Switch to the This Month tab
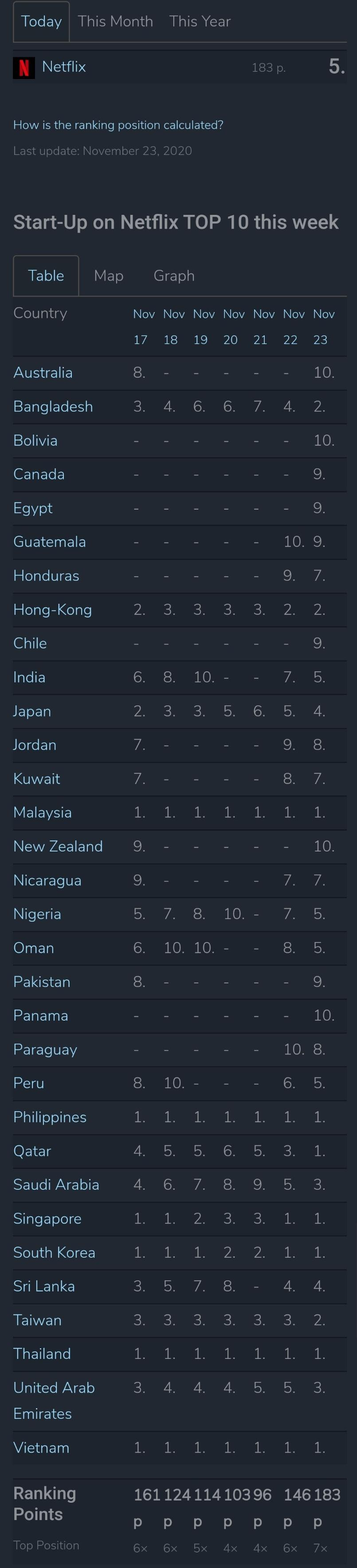 115,21
